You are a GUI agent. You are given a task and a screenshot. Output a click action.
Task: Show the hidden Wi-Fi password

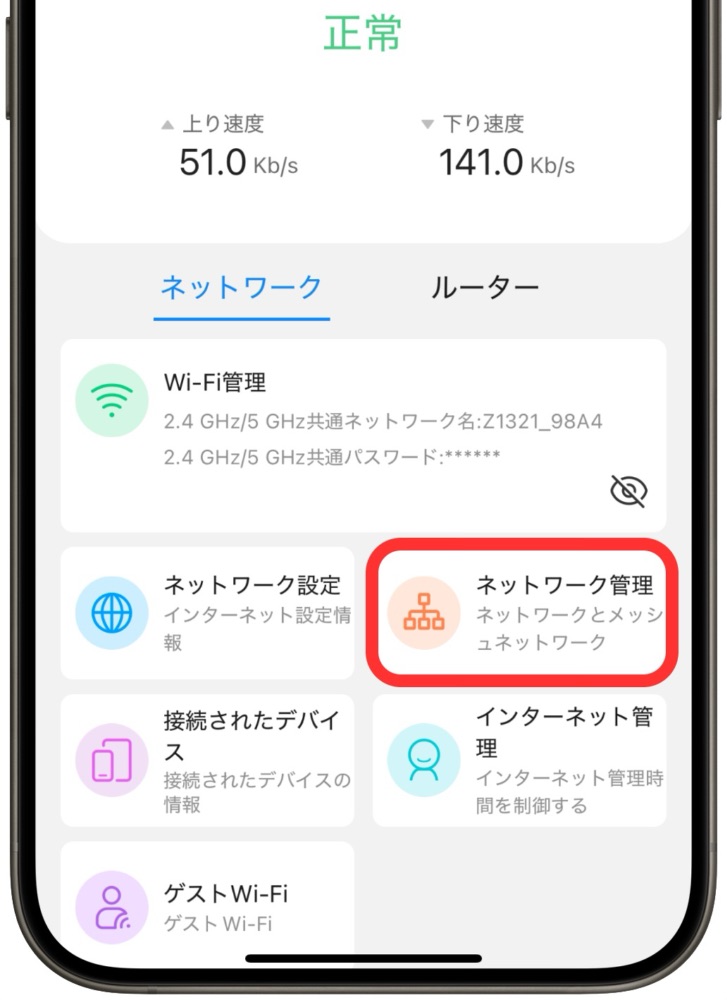[x=628, y=490]
